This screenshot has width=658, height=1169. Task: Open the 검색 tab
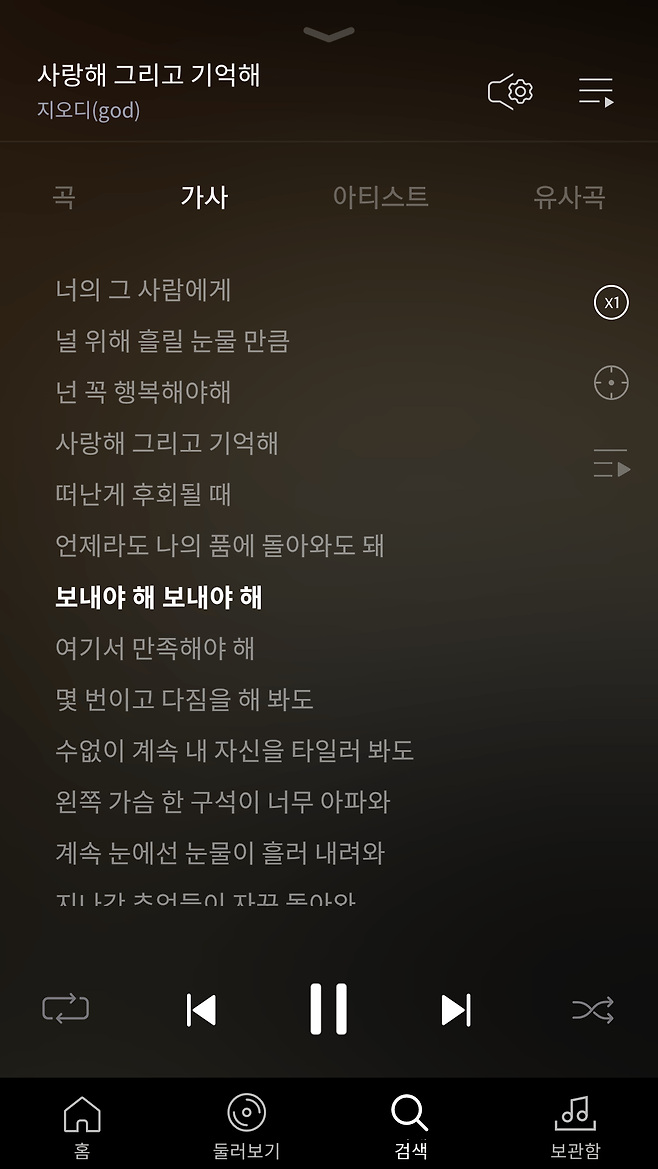410,1124
